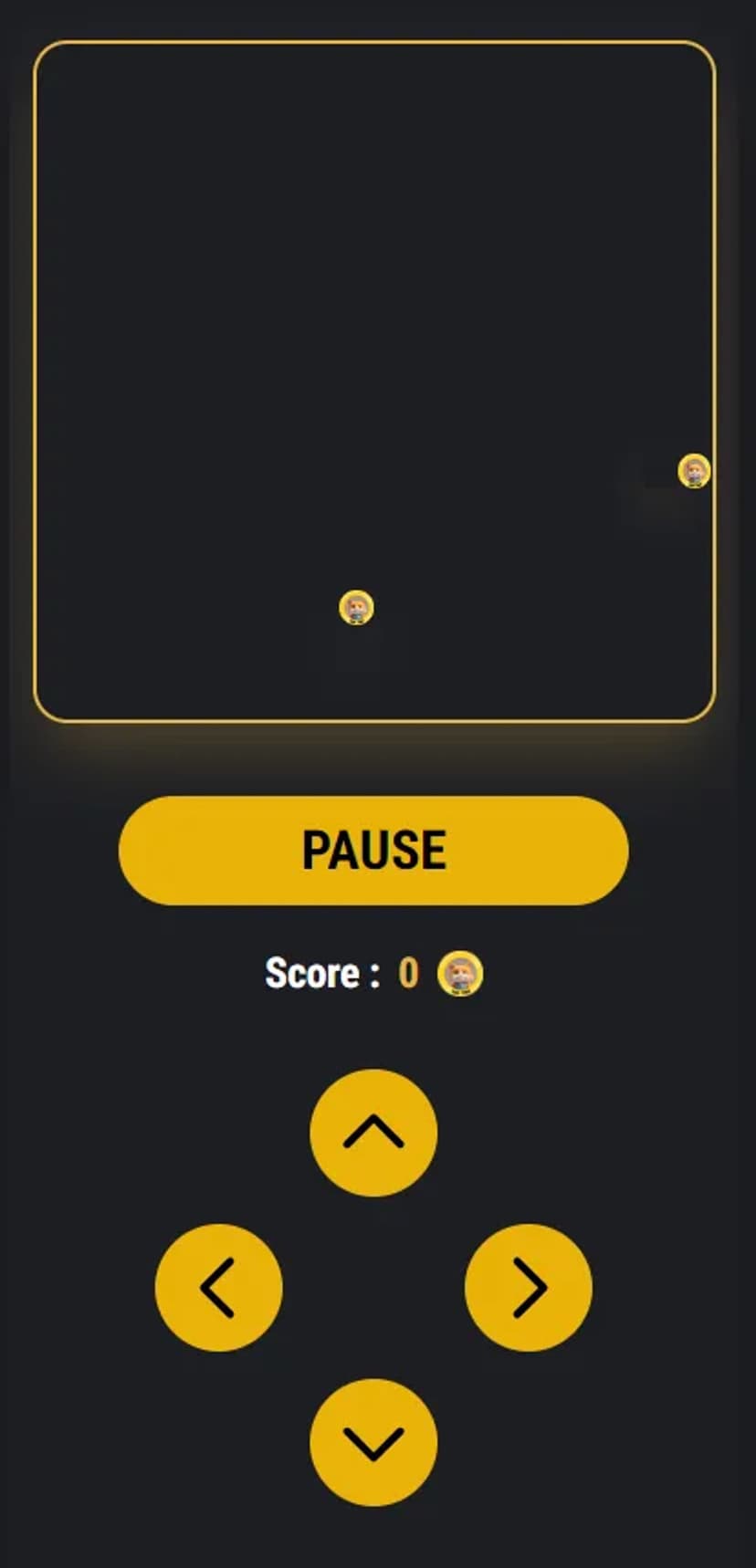
Task: Pause the game
Action: pyautogui.click(x=373, y=850)
